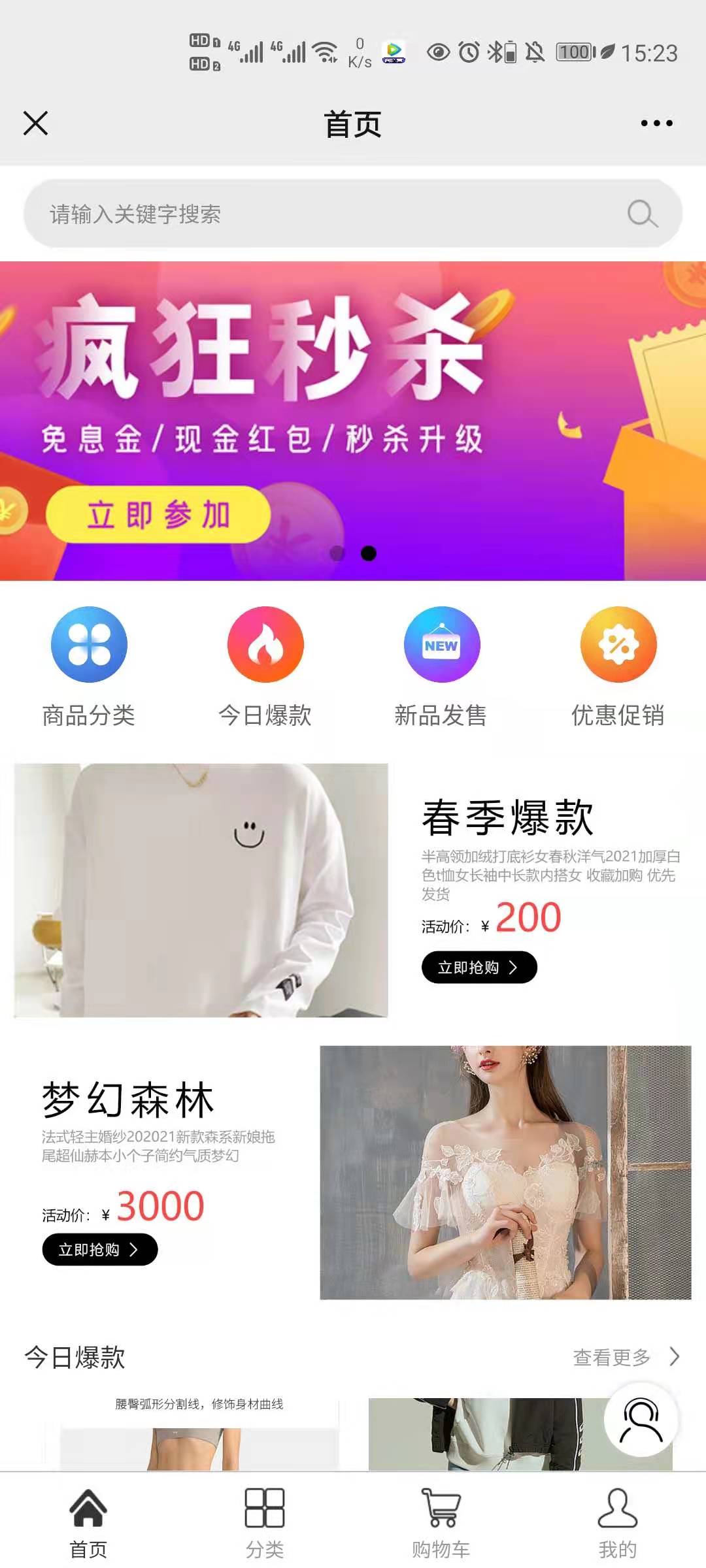Open 今日爆款 shortcut icon
706x1568 pixels.
pos(265,645)
